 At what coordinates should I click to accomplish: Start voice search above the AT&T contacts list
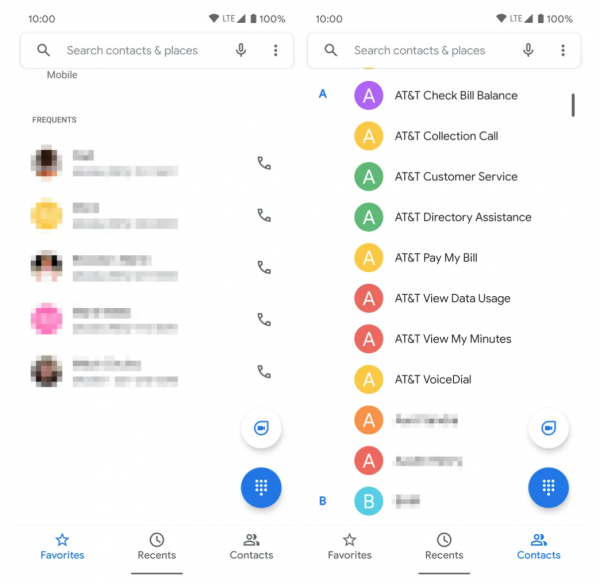point(528,50)
